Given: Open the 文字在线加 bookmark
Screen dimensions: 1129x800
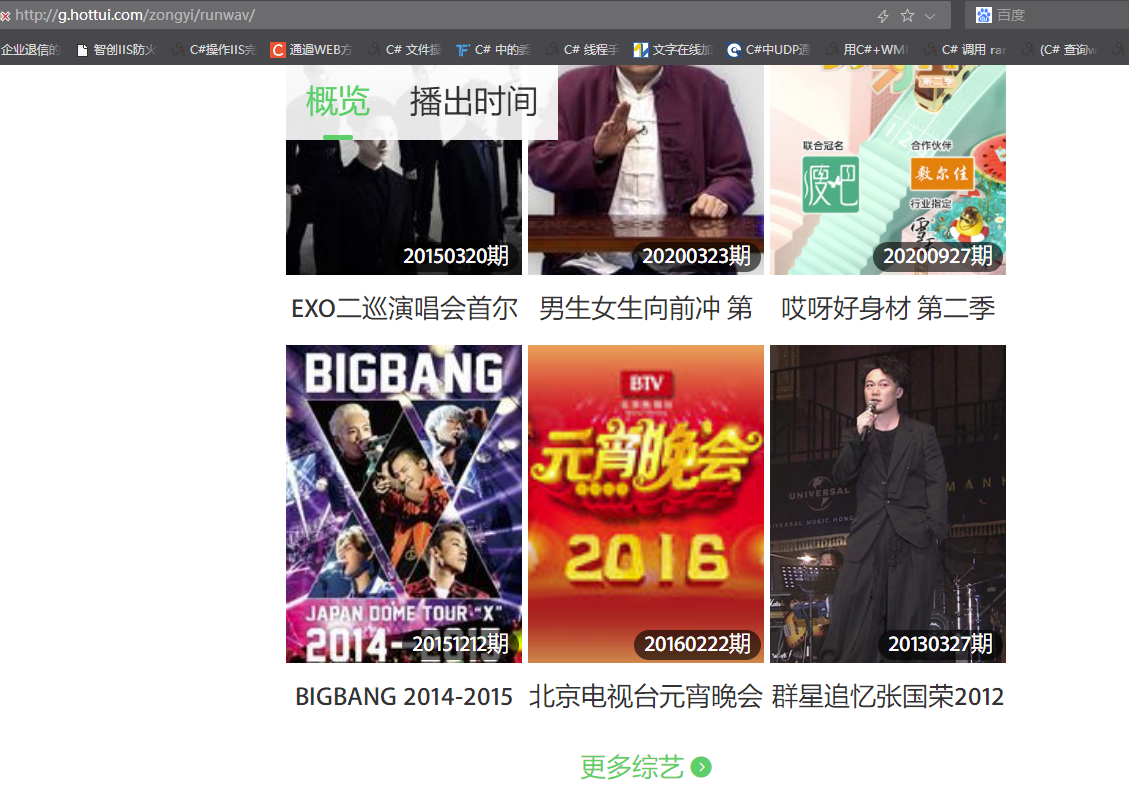Looking at the screenshot, I should pos(673,49).
